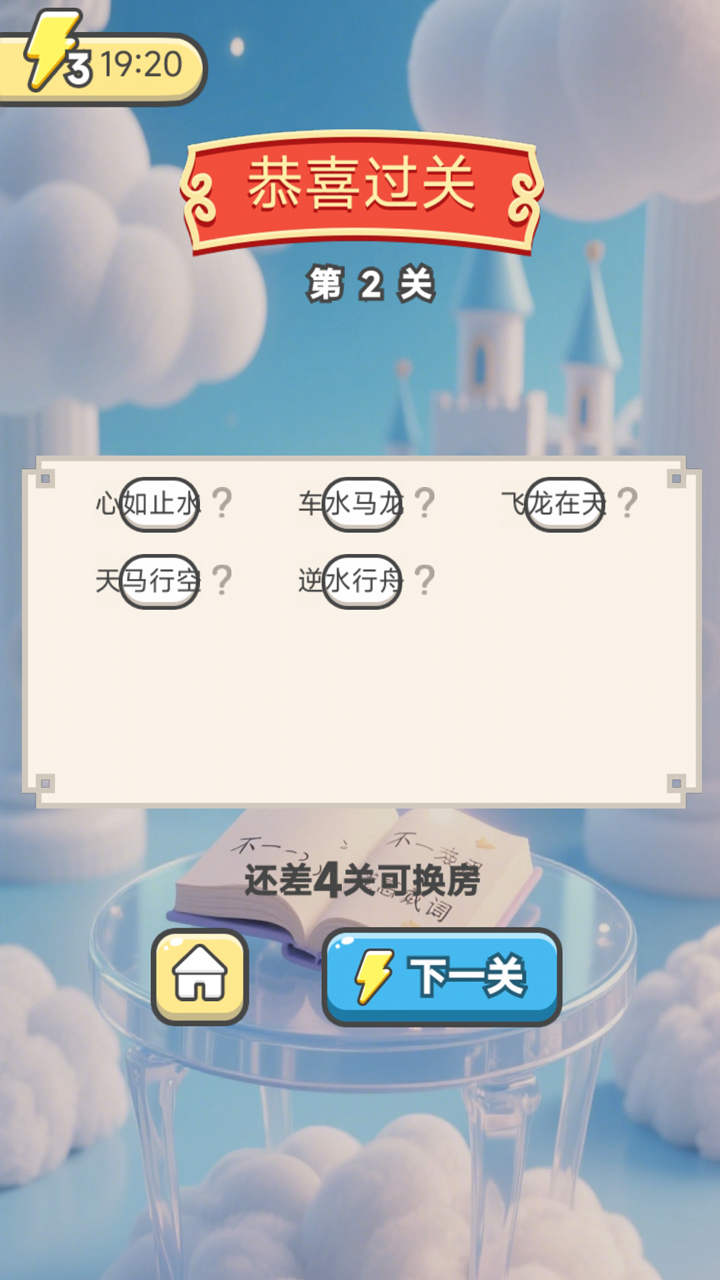The height and width of the screenshot is (1280, 720).
Task: Show explanation of idiom 心如止水
Action: point(222,503)
